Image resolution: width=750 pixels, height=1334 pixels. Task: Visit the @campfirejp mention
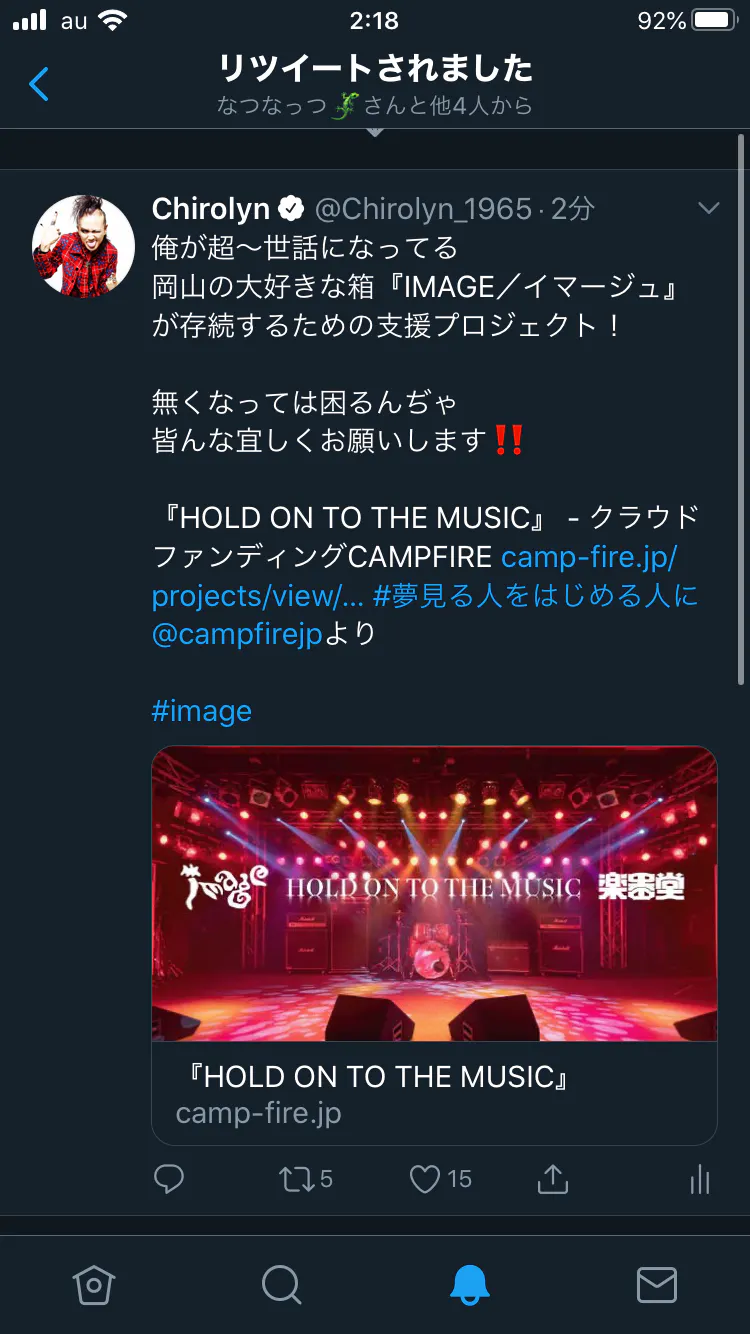pyautogui.click(x=237, y=634)
